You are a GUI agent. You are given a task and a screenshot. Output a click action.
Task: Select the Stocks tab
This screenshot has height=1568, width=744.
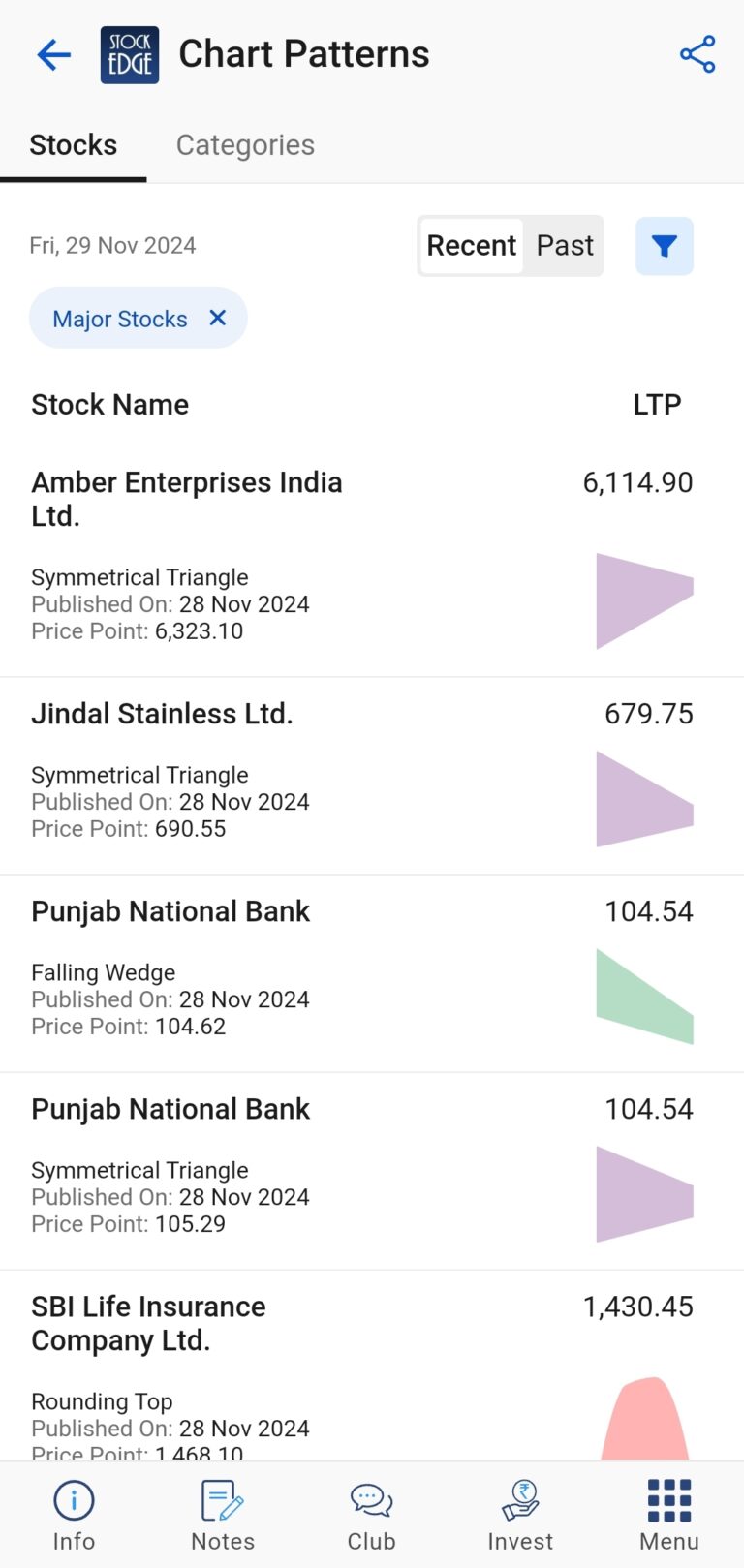pos(74,144)
